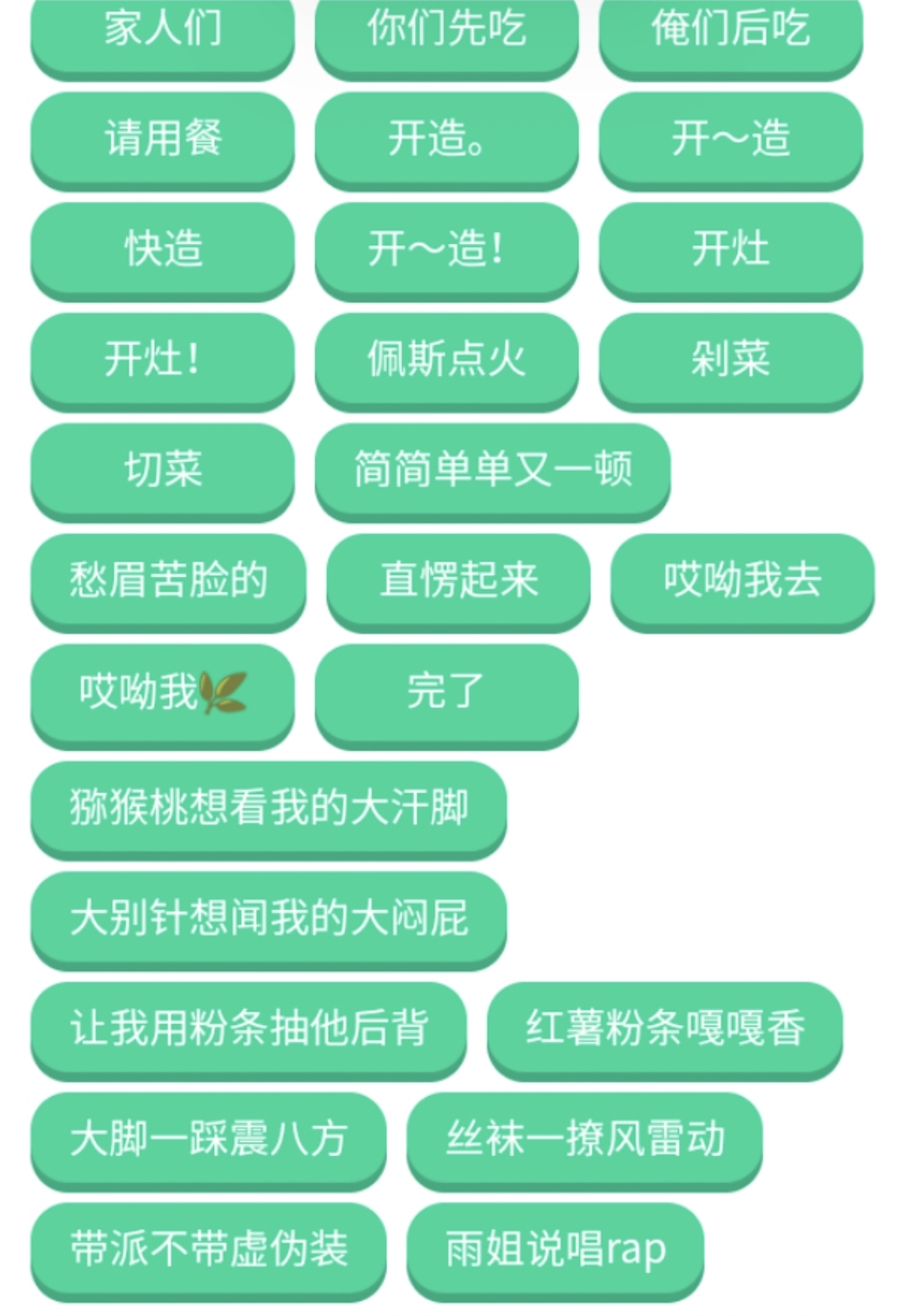
Task: Tap the 丝袜一撩风雷动 chip
Action: 584,1139
